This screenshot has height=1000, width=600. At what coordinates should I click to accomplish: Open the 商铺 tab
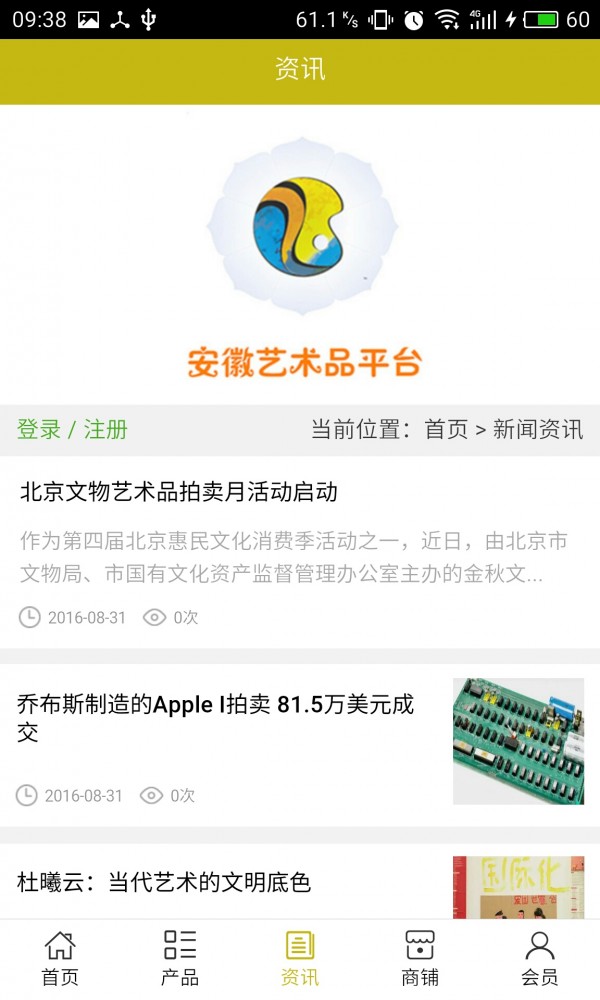[x=420, y=958]
